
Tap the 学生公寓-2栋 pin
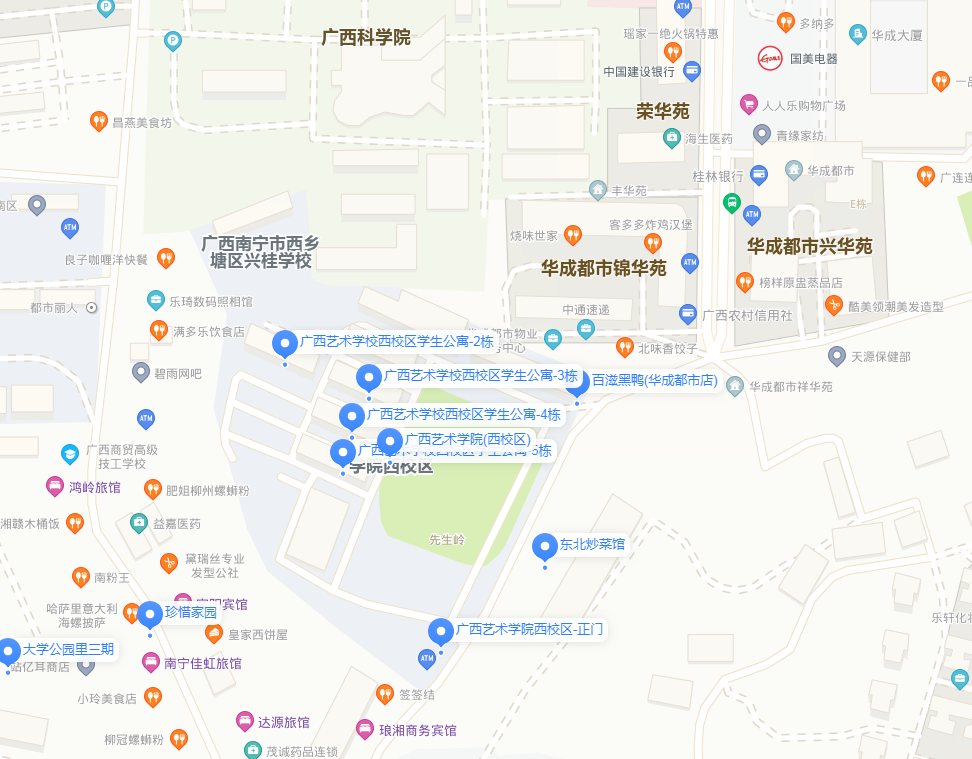[285, 343]
